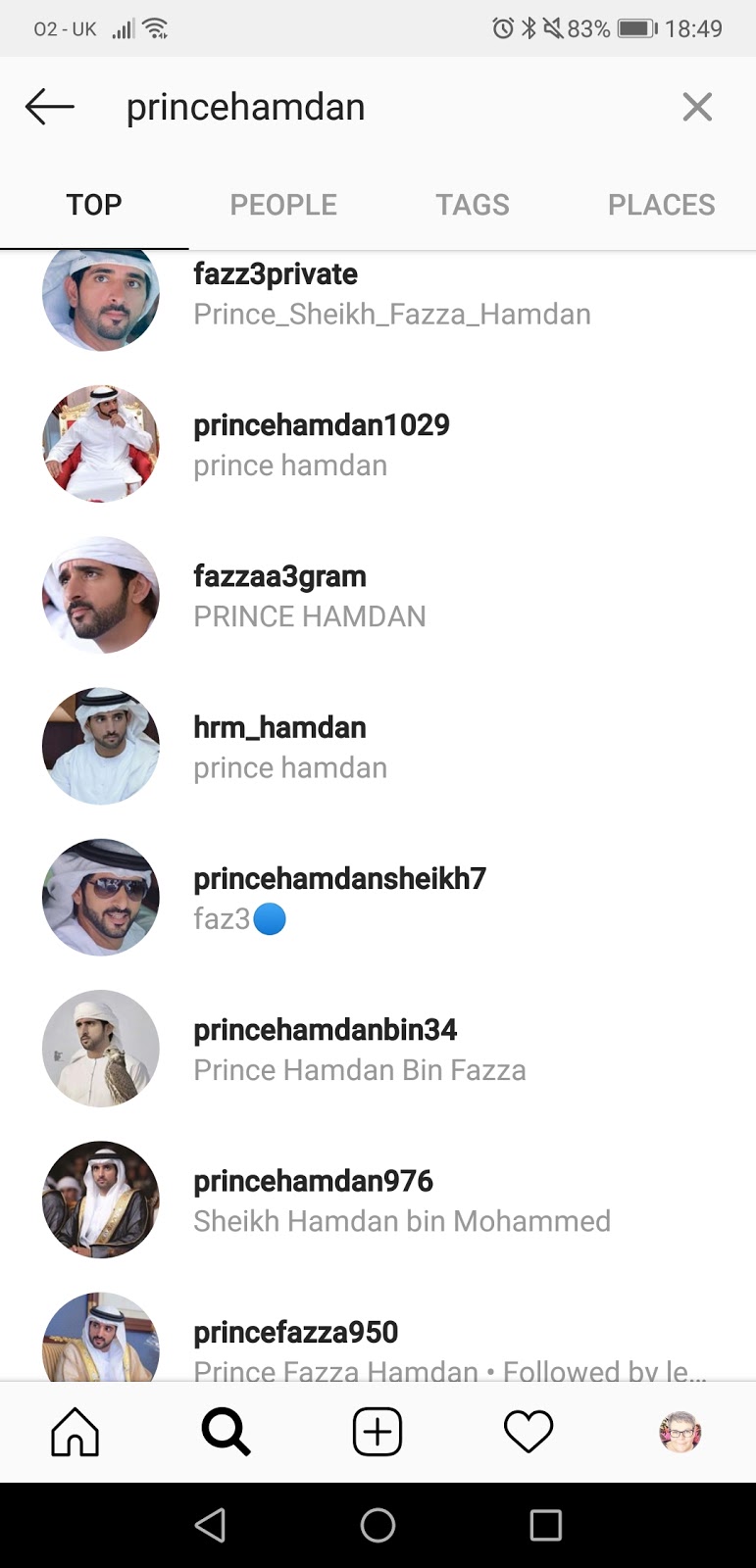The height and width of the screenshot is (1568, 756).
Task: Create a new post
Action: pyautogui.click(x=378, y=1433)
